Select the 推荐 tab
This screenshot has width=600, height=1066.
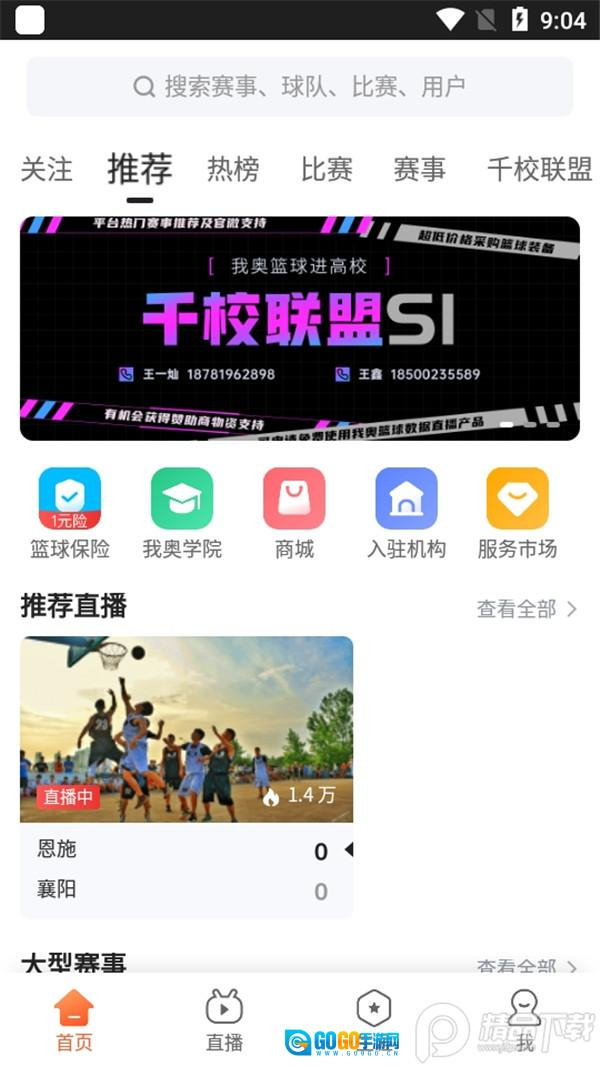(140, 170)
